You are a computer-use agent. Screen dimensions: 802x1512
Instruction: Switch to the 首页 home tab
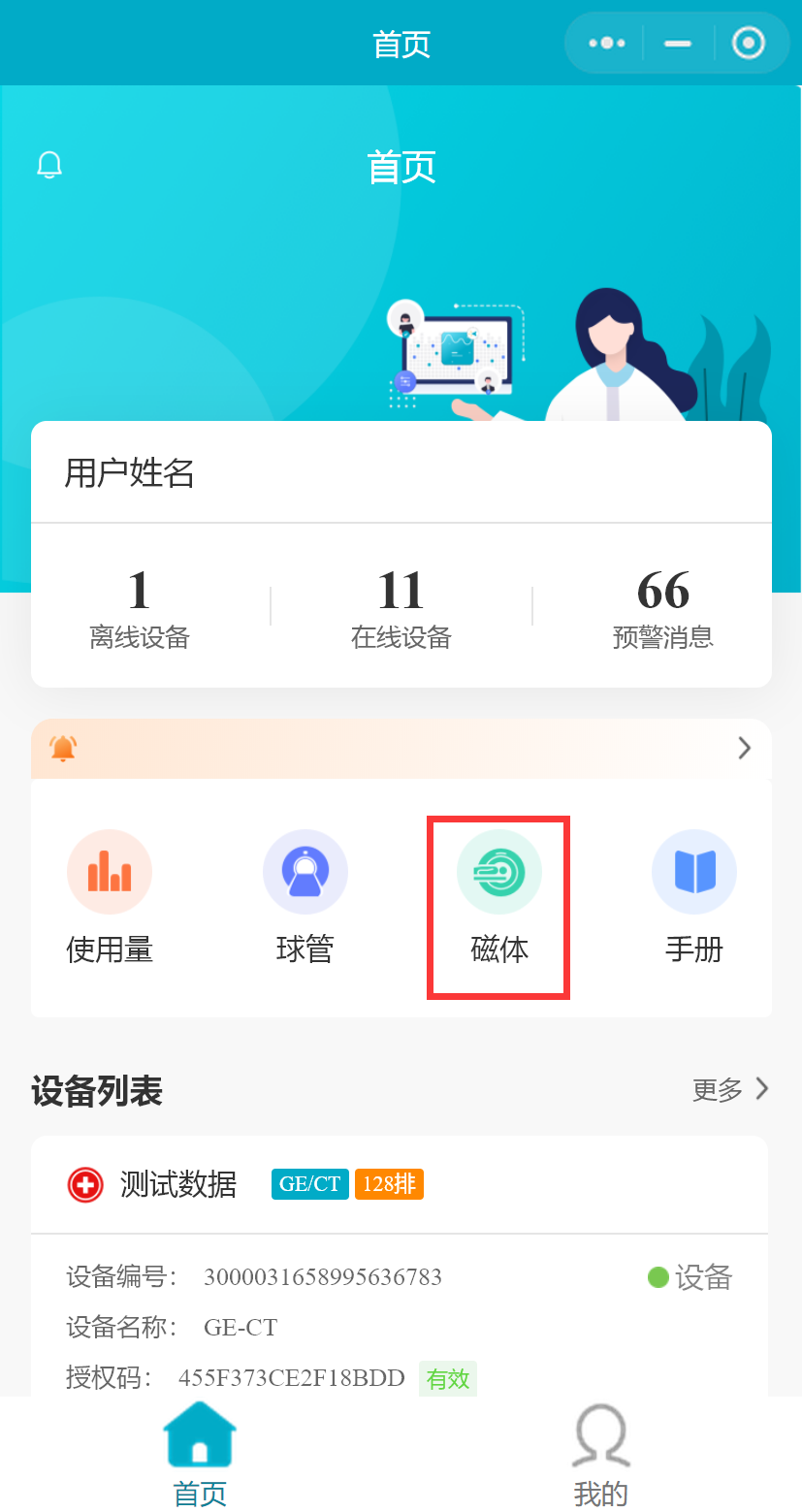tap(200, 1453)
